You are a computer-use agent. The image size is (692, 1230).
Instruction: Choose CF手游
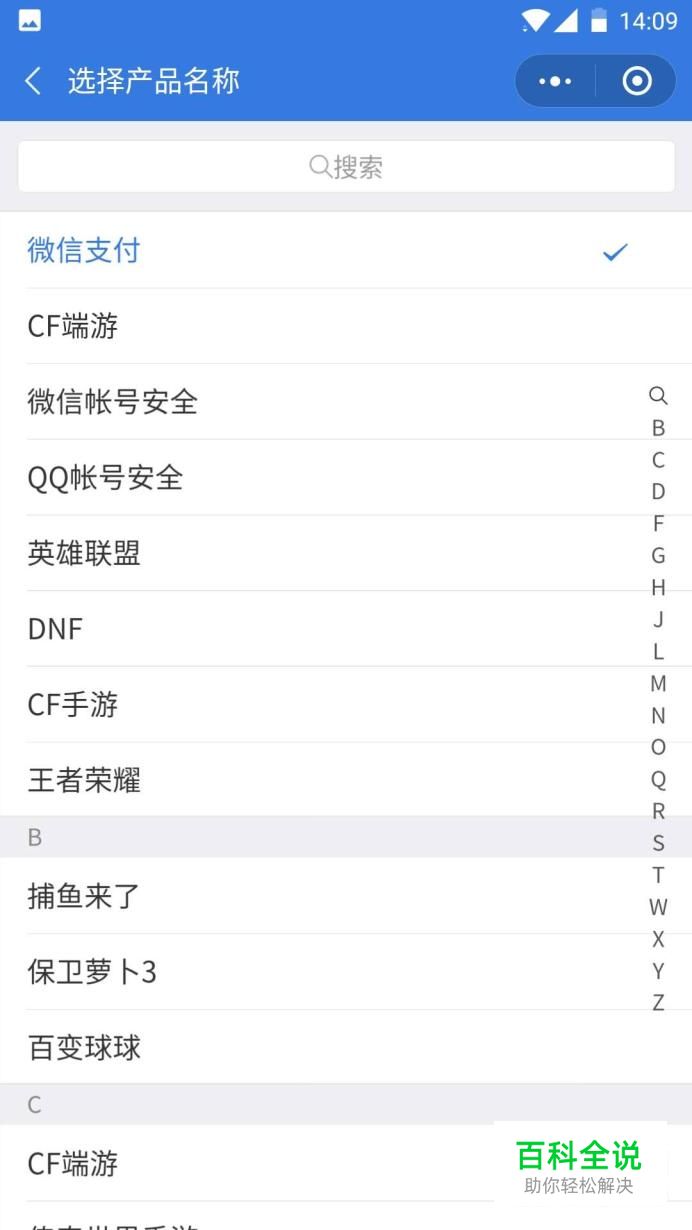tap(346, 705)
